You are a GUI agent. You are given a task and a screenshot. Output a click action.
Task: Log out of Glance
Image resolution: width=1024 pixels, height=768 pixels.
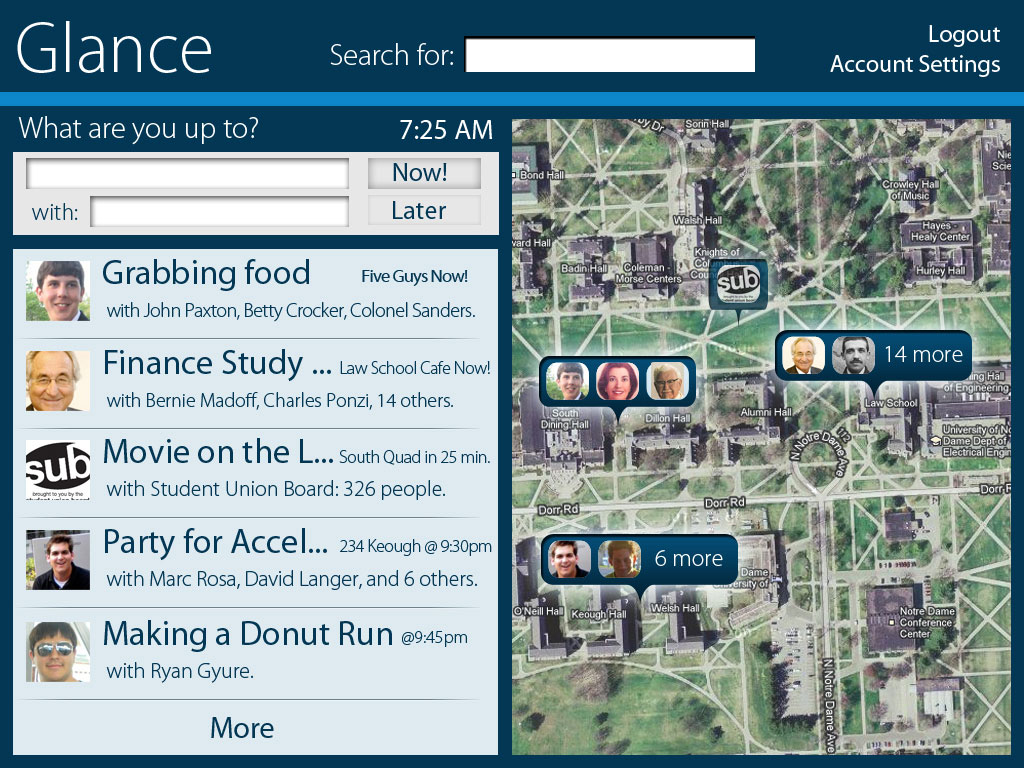pyautogui.click(x=963, y=34)
